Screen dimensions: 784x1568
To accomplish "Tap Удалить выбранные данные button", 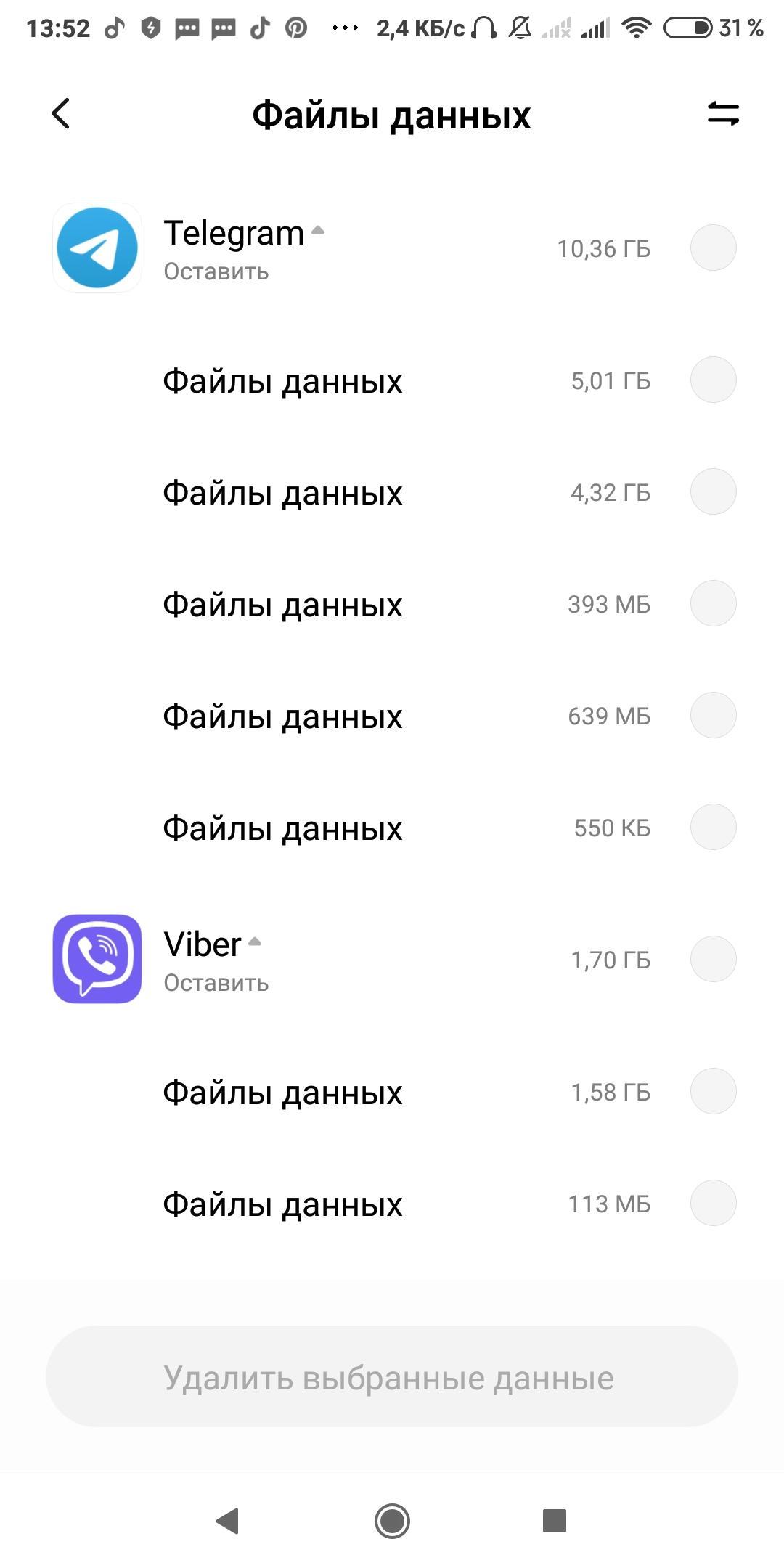I will coord(392,1376).
